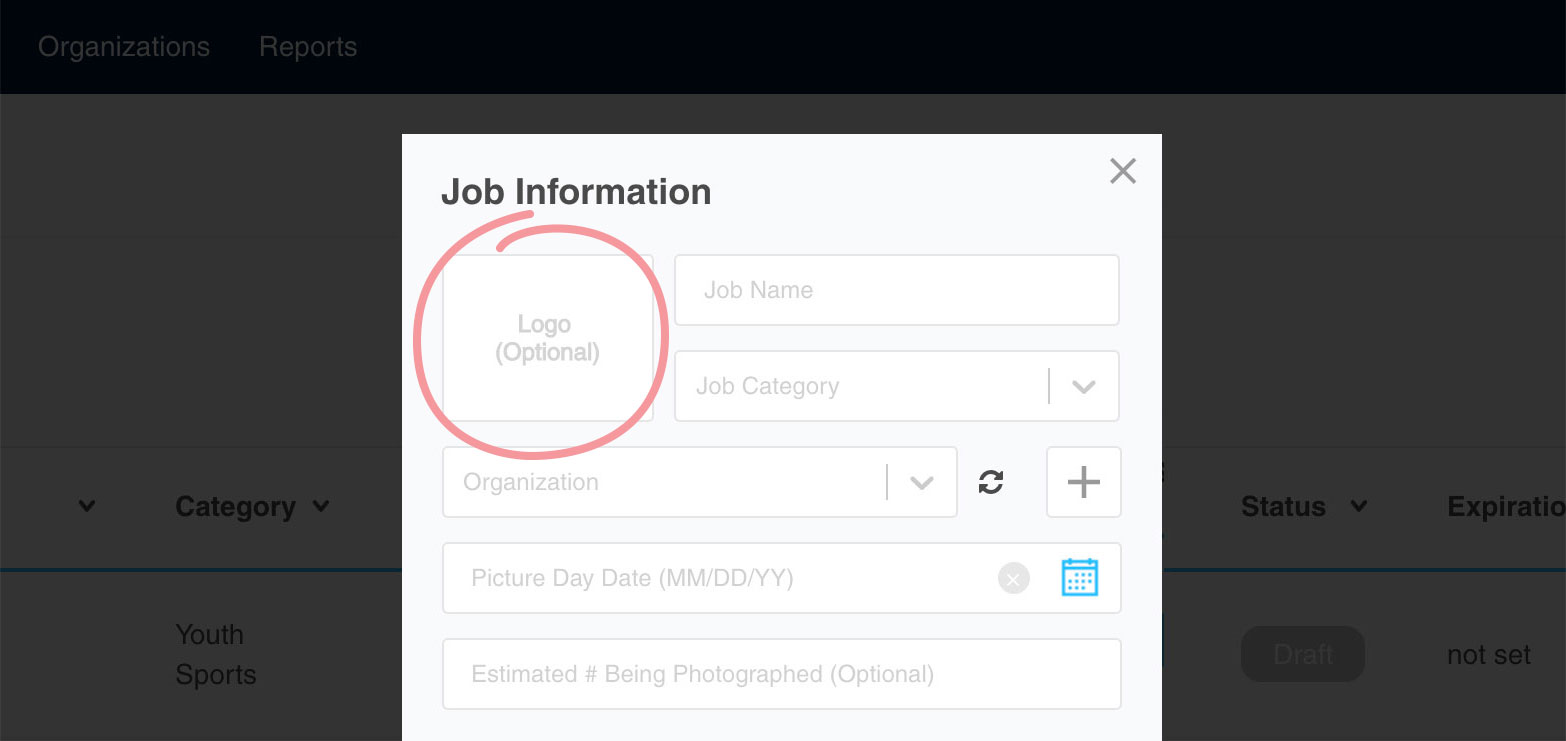Image resolution: width=1566 pixels, height=741 pixels.
Task: Add a new organization with plus button
Action: [1083, 482]
